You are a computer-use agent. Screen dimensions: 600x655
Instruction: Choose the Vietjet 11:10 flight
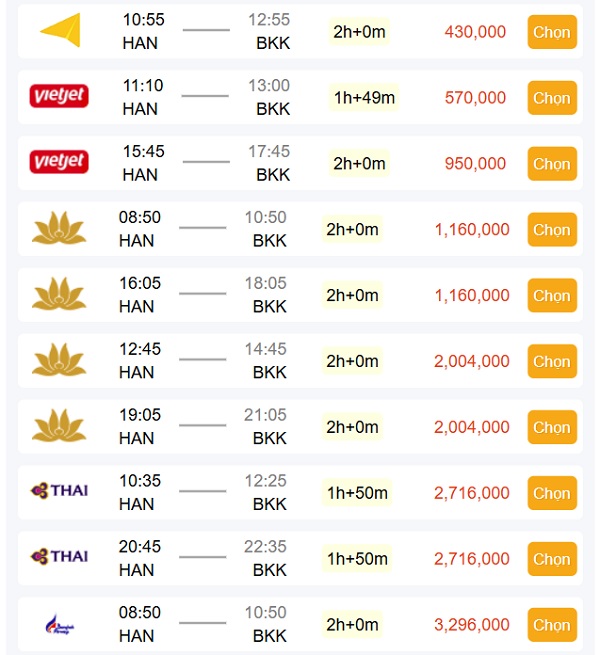(x=551, y=98)
